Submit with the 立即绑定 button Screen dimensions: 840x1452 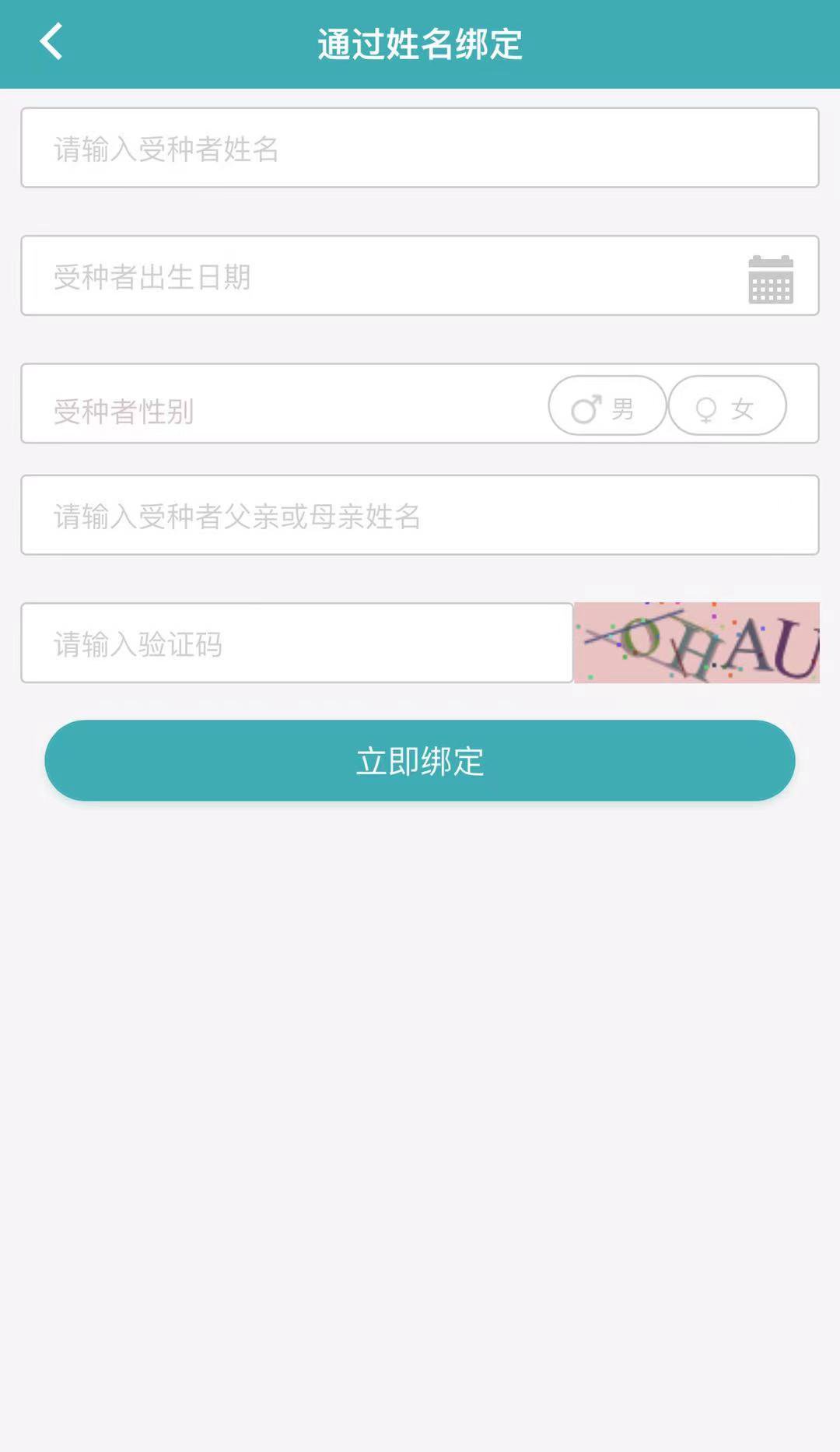click(420, 760)
